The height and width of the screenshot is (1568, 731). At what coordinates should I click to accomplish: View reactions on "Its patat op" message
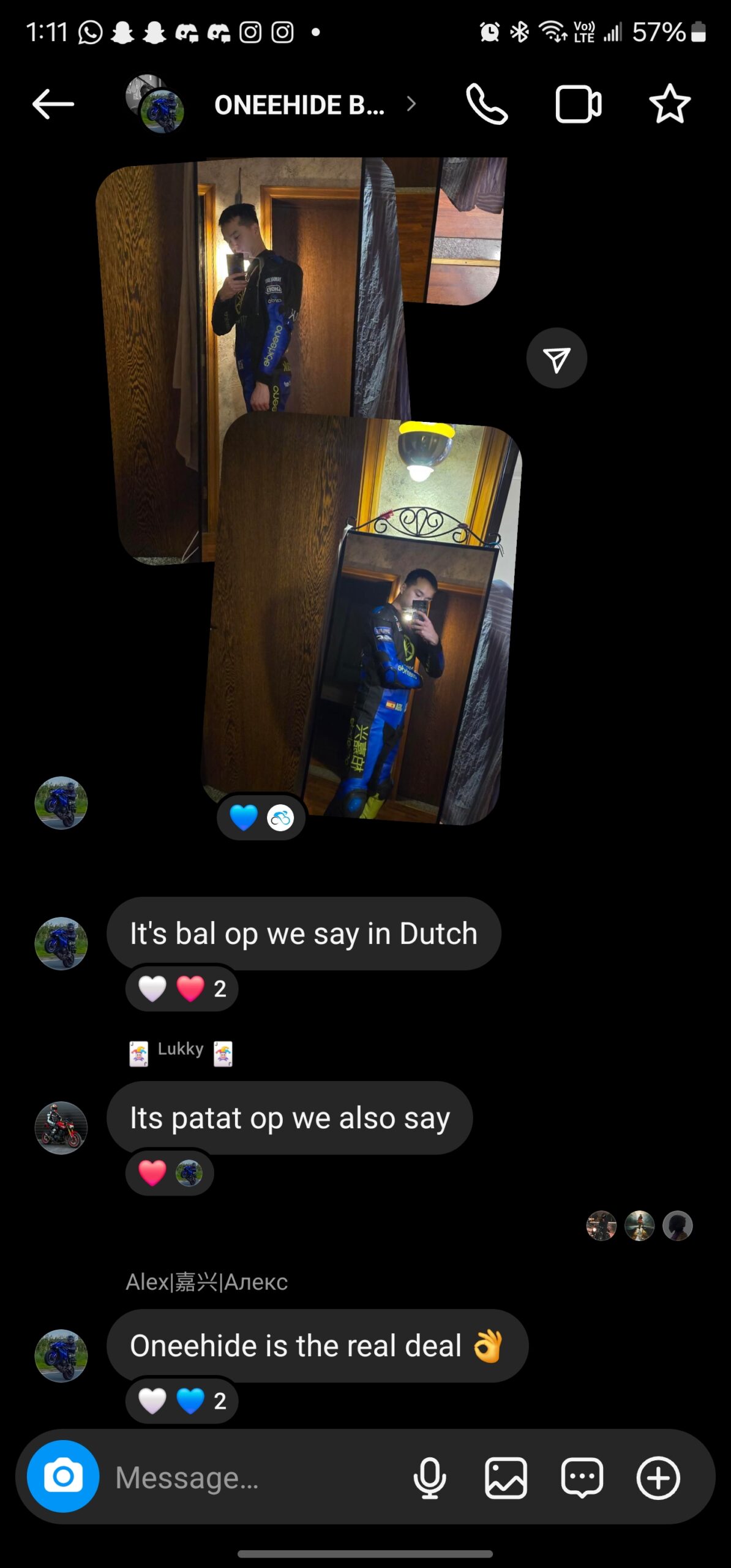[x=170, y=1172]
